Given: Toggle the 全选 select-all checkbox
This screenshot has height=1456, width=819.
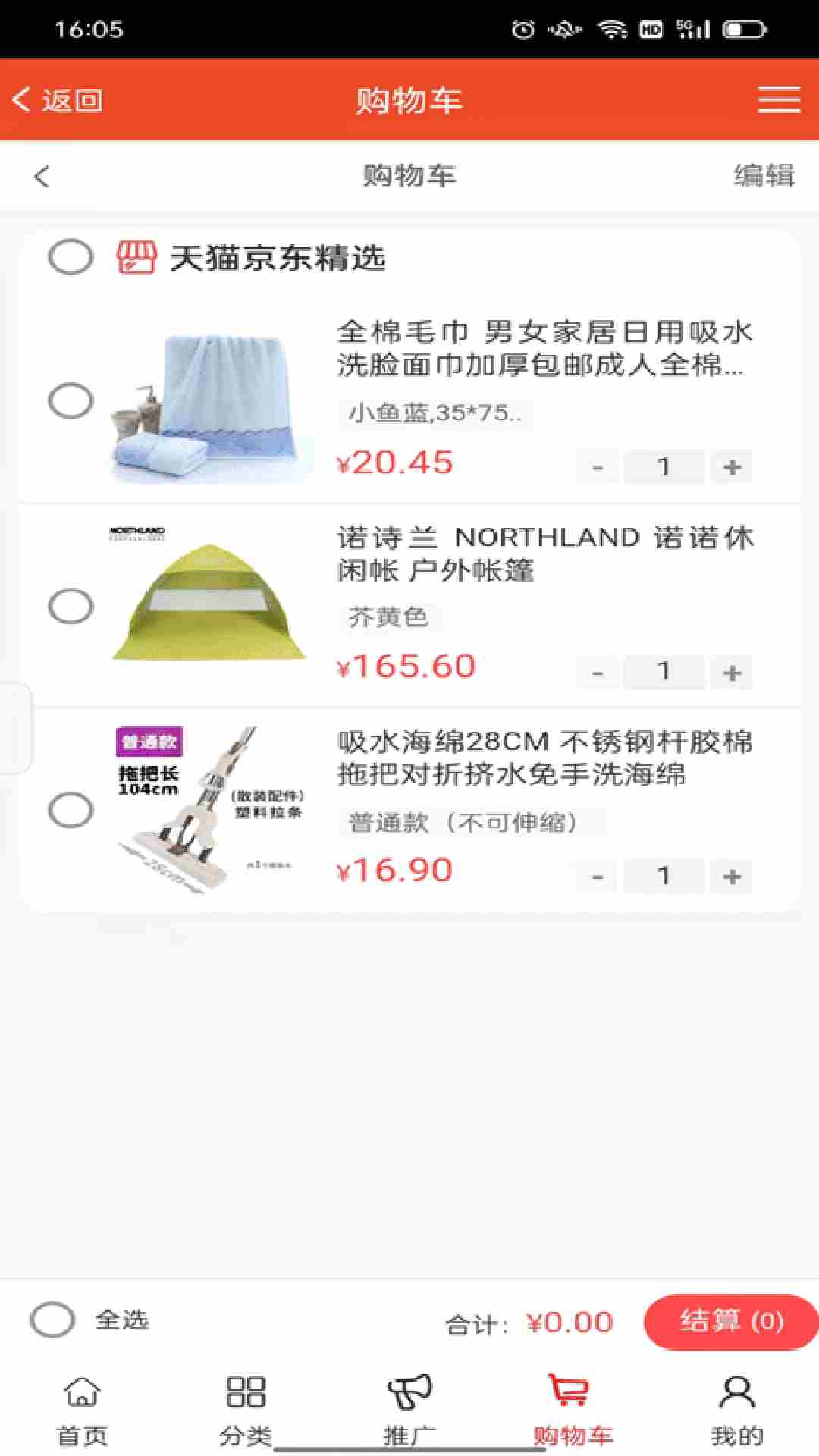Looking at the screenshot, I should [x=52, y=1319].
